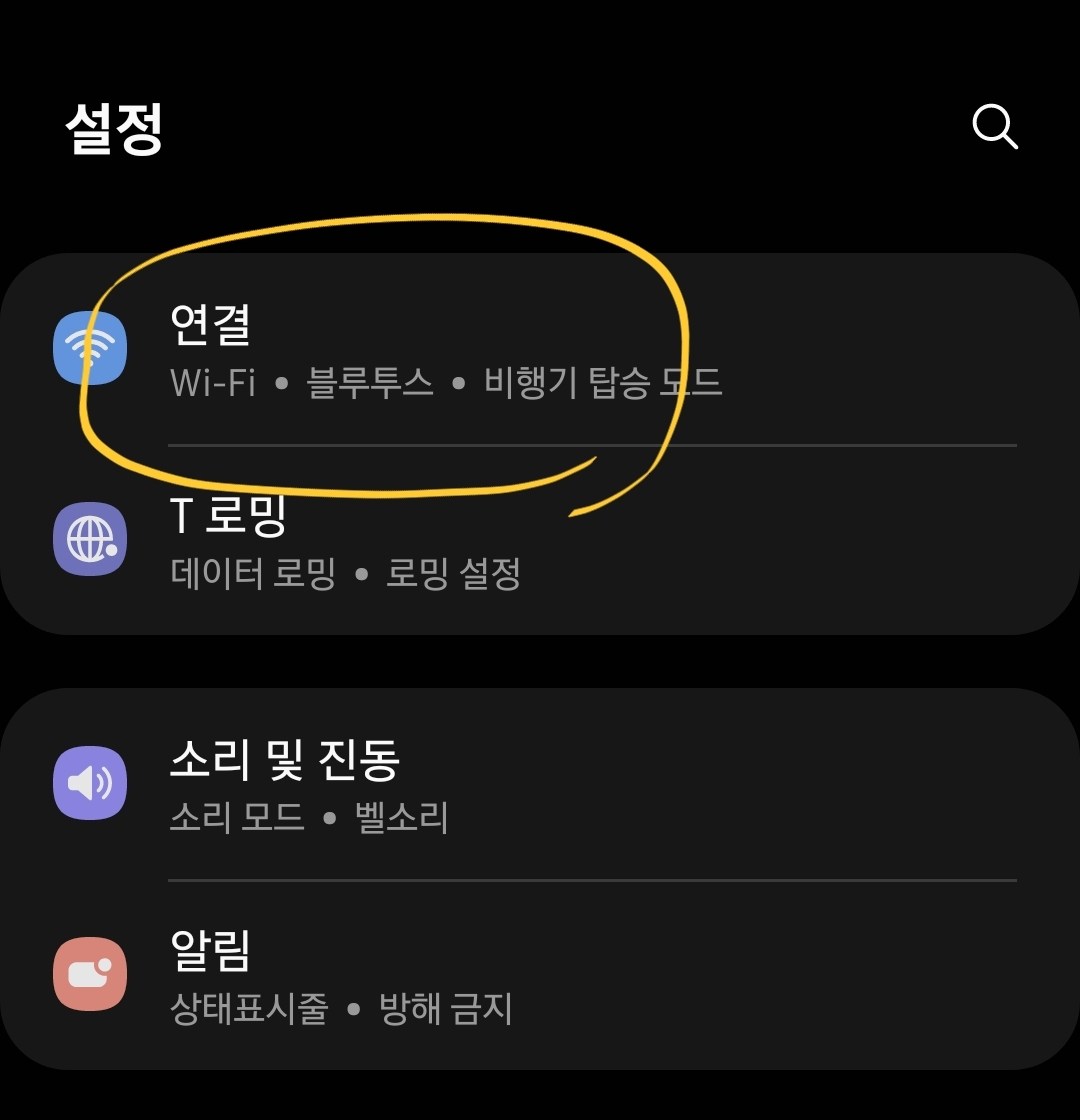This screenshot has height=1120, width=1080.
Task: Open 블루투스 settings via its subtitle text
Action: 368,383
